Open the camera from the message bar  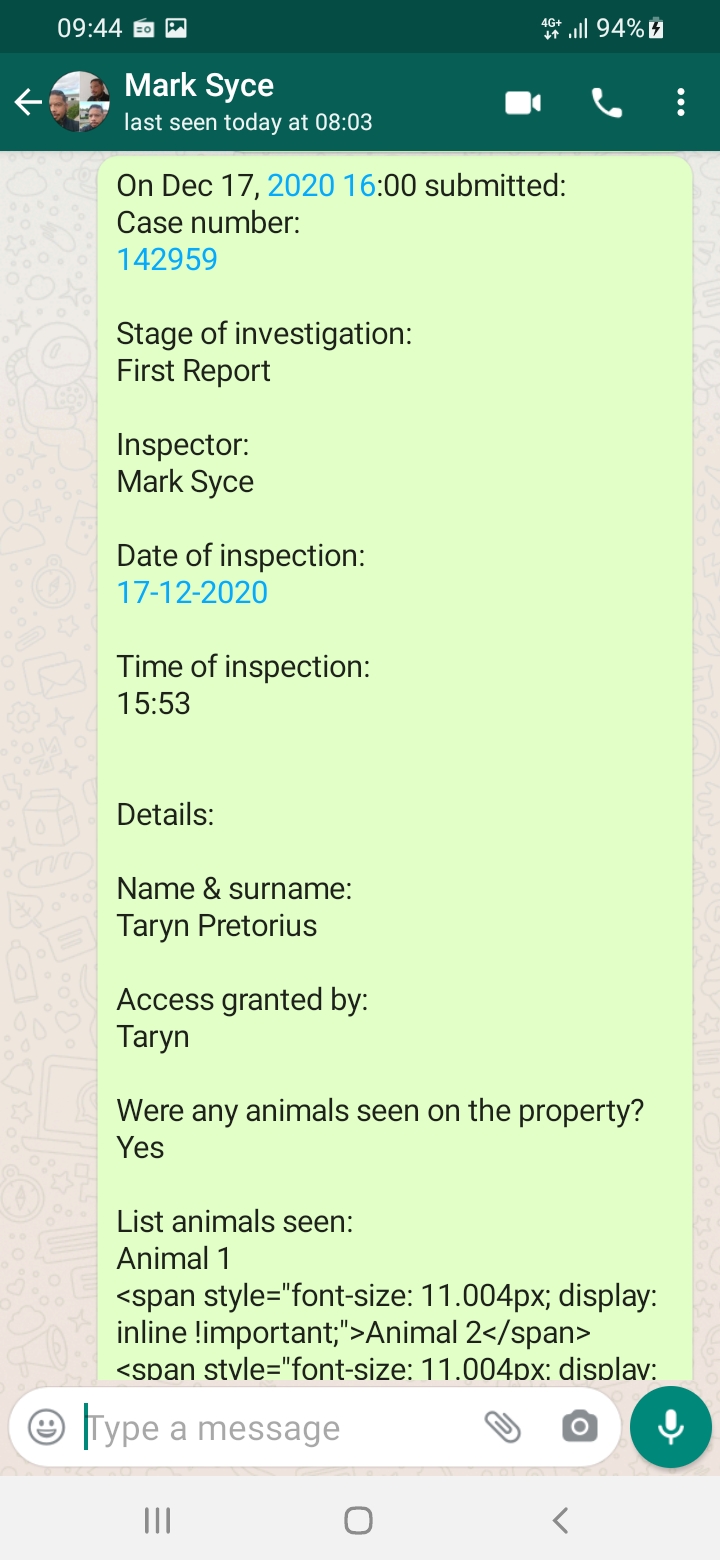click(x=580, y=1427)
